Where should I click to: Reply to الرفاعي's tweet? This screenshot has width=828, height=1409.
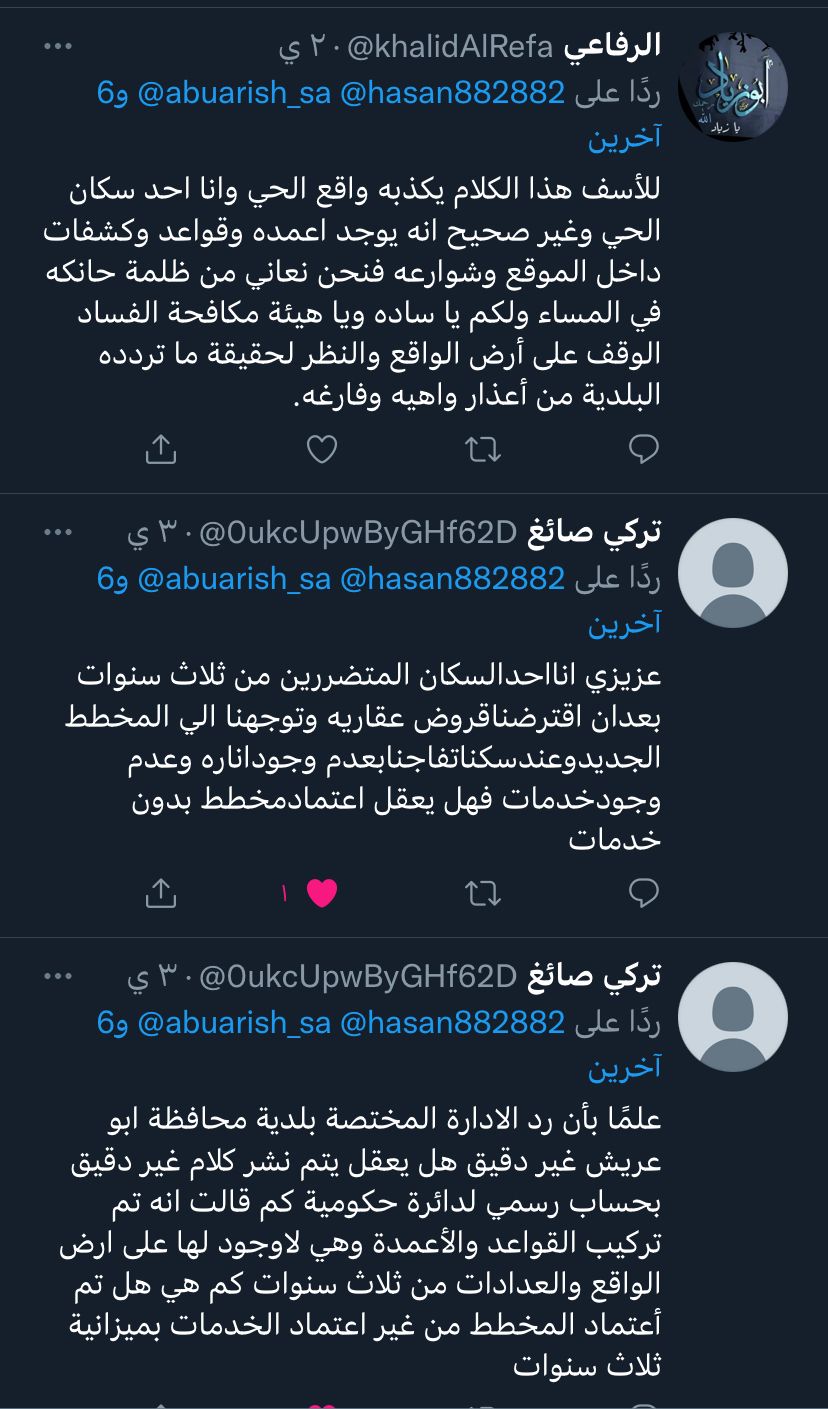[x=643, y=449]
